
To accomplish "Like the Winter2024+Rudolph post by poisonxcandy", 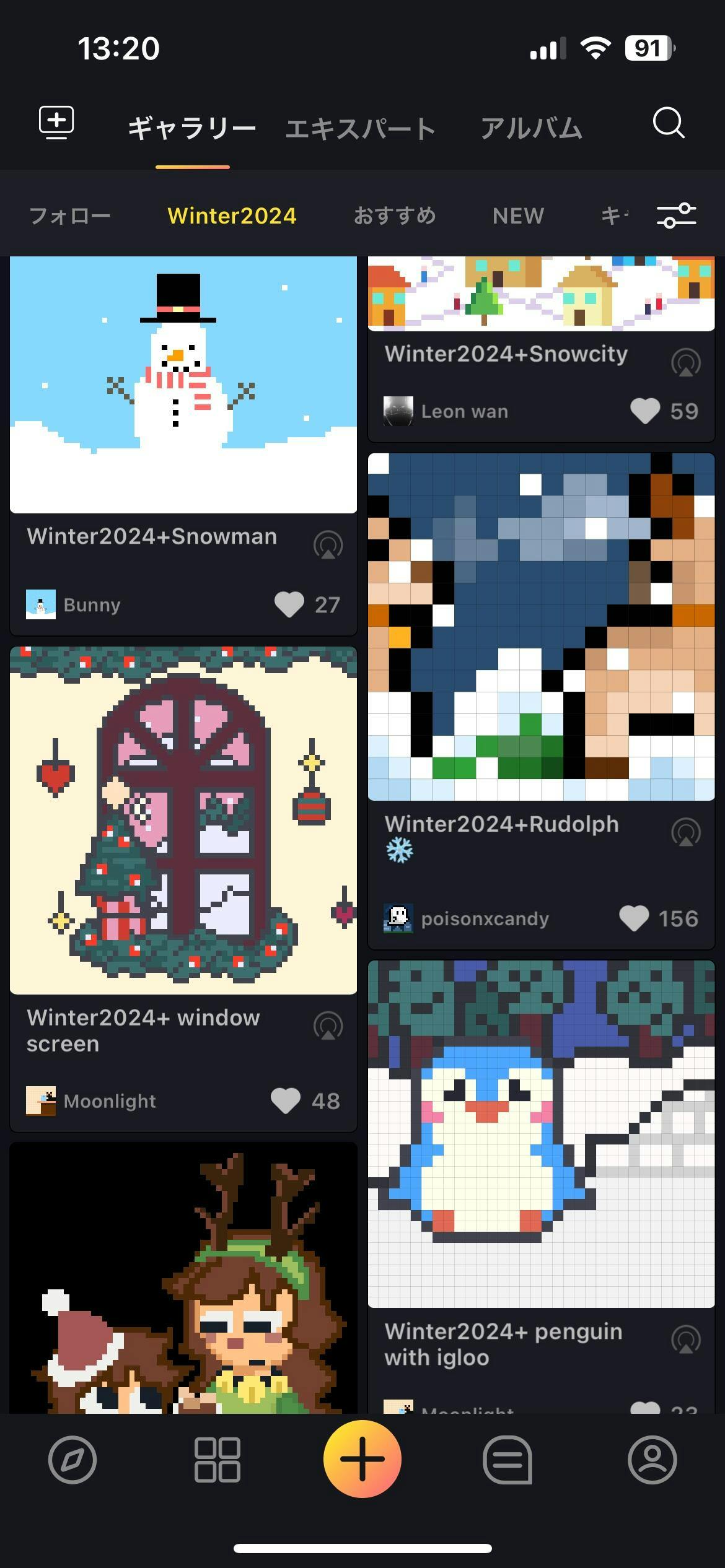I will (634, 918).
